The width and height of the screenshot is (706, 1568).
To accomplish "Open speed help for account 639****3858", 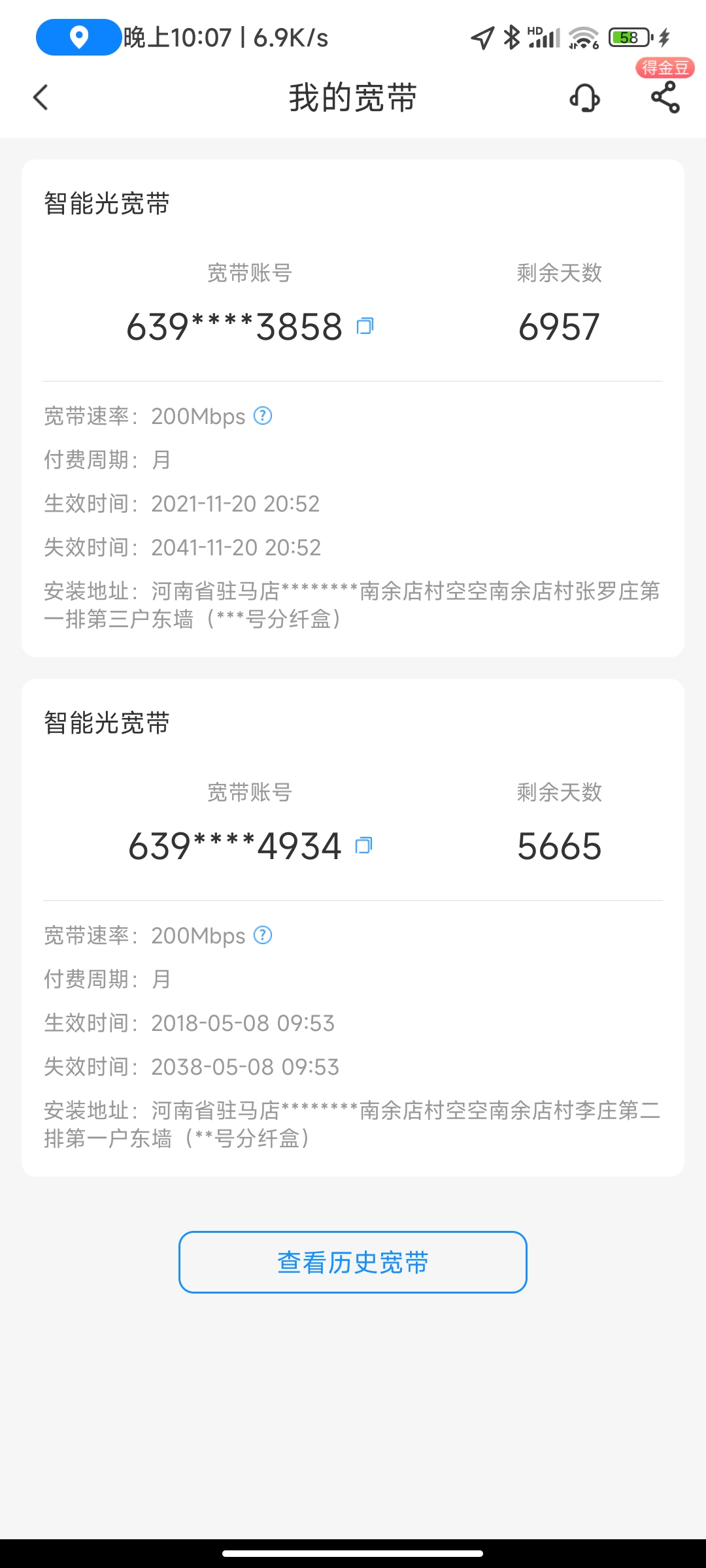I will pyautogui.click(x=263, y=416).
